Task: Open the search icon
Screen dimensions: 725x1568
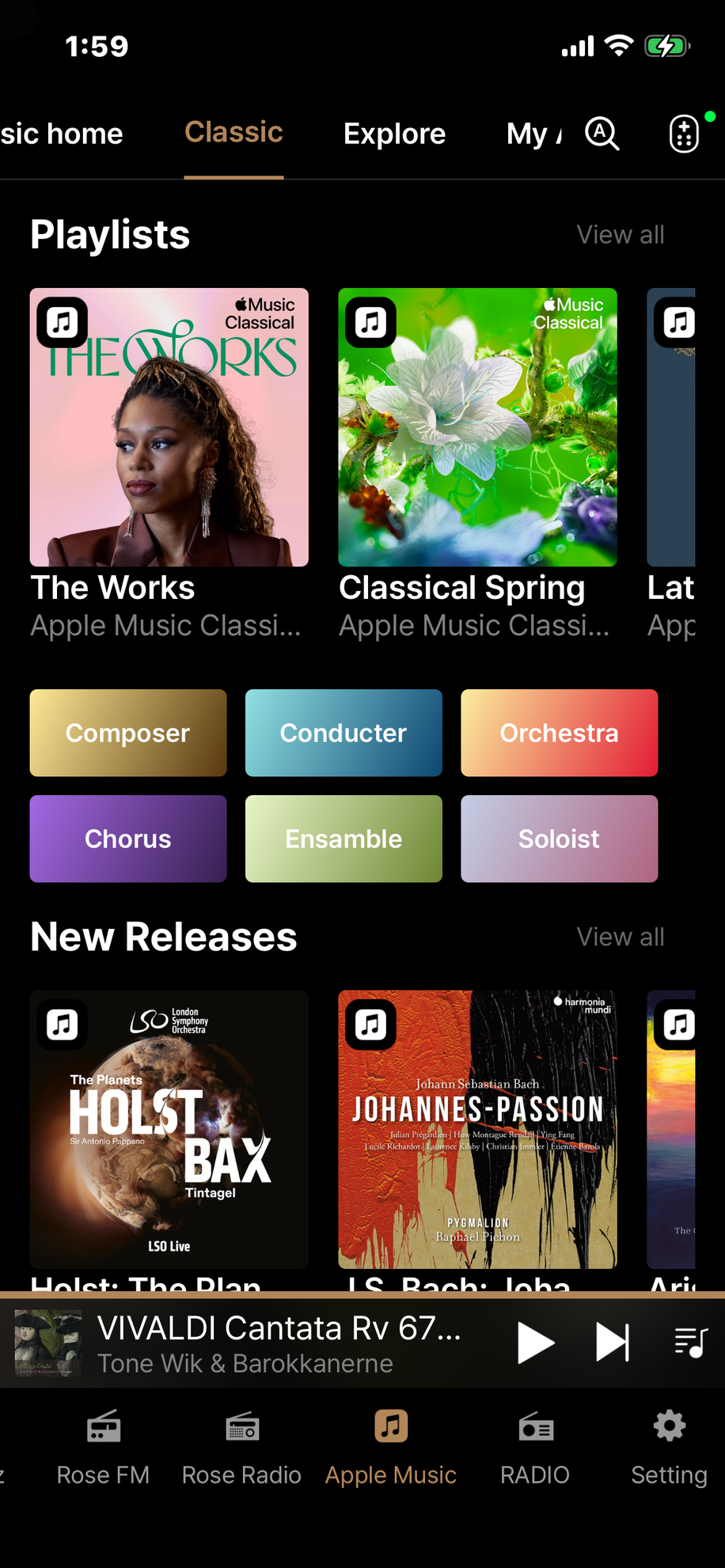Action: [602, 133]
